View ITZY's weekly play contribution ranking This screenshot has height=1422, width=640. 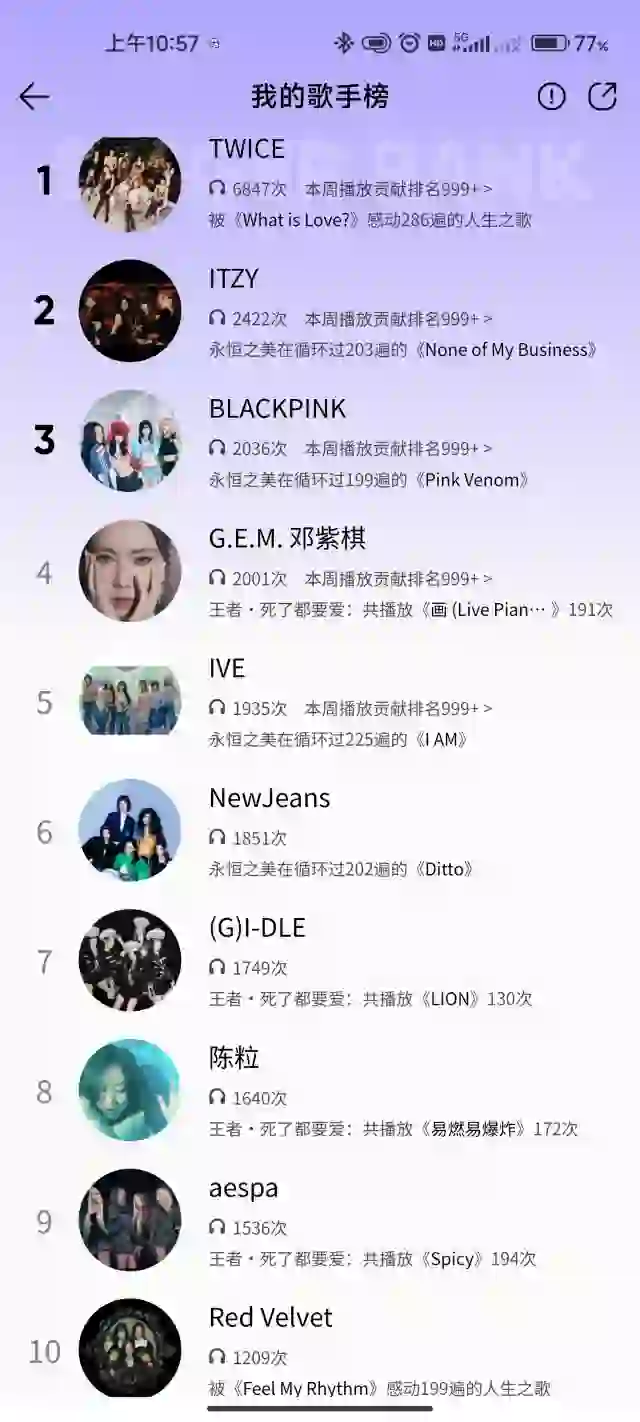pos(398,319)
